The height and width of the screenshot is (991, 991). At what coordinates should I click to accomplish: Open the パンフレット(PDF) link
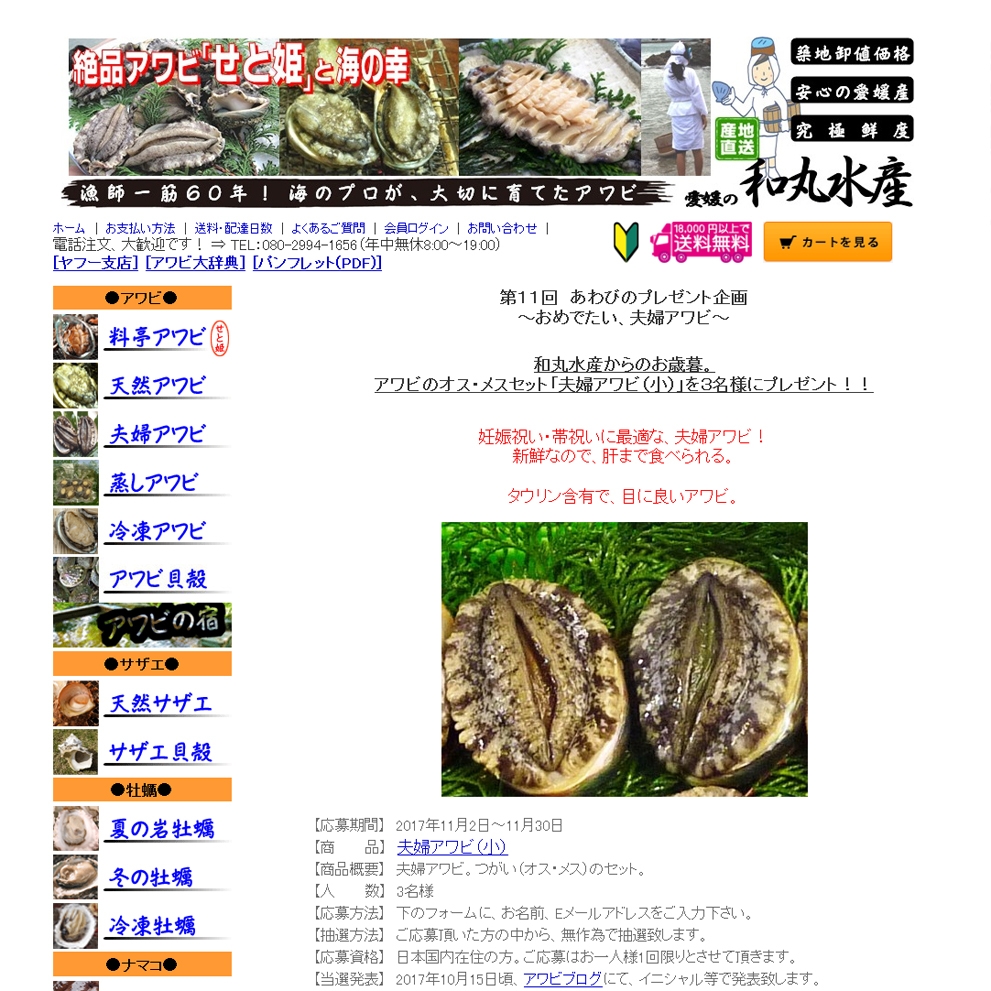coord(316,263)
